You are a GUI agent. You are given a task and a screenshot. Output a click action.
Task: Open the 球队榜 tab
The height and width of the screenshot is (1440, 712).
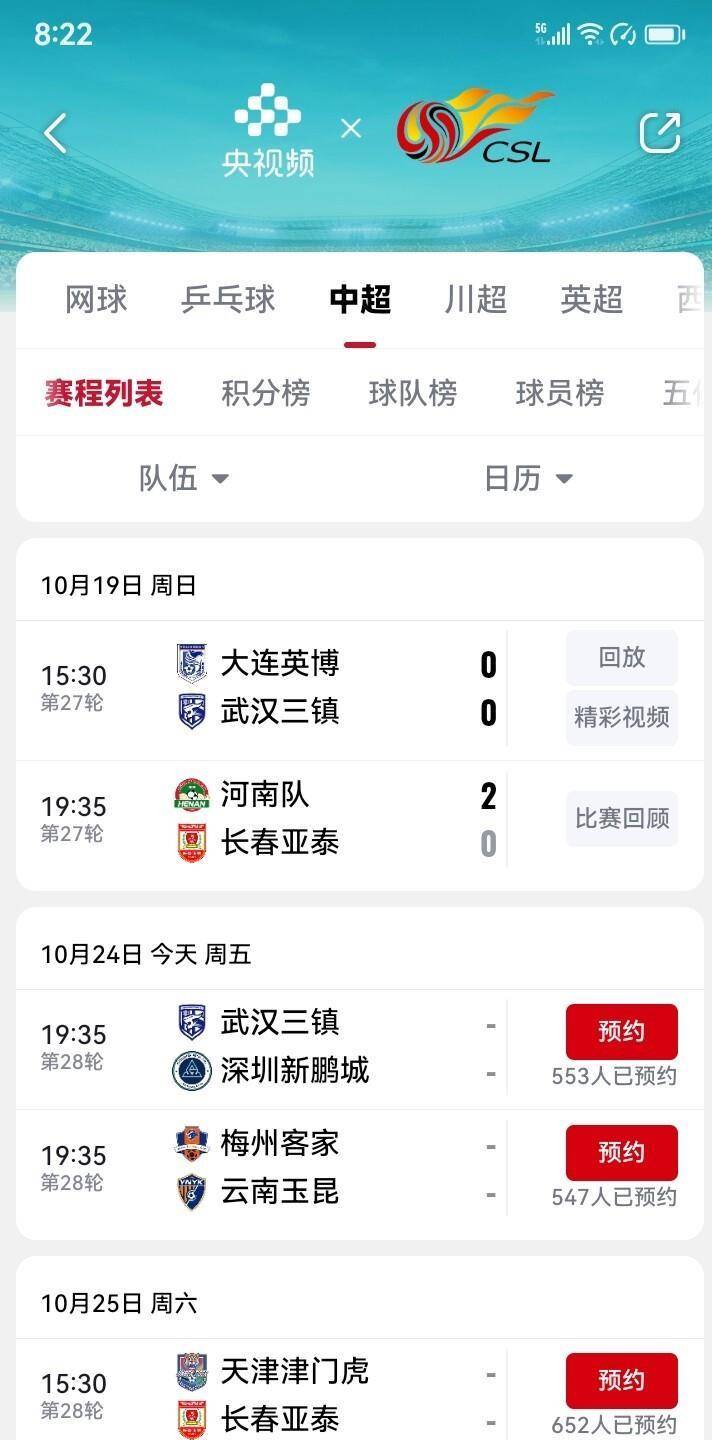pyautogui.click(x=412, y=393)
